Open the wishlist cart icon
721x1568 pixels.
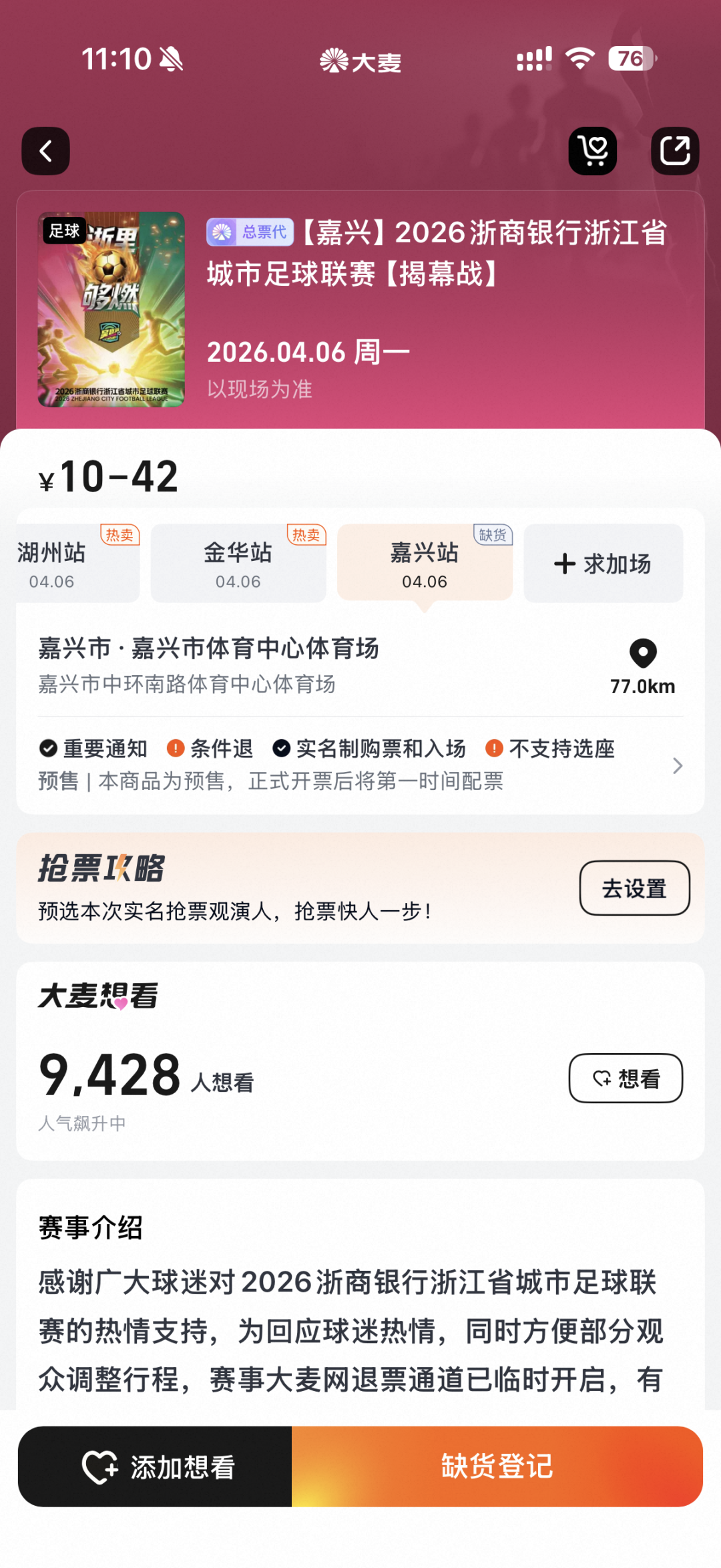click(592, 151)
